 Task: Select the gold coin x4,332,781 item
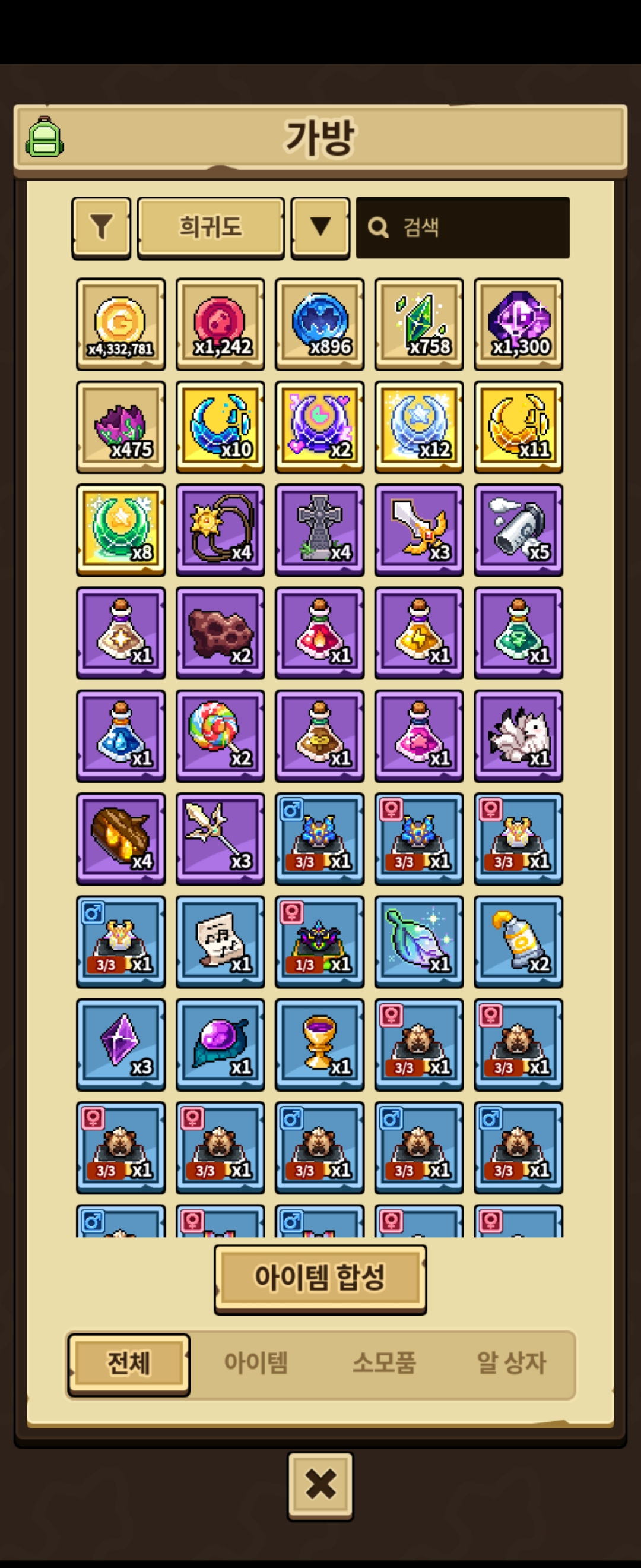click(x=120, y=324)
